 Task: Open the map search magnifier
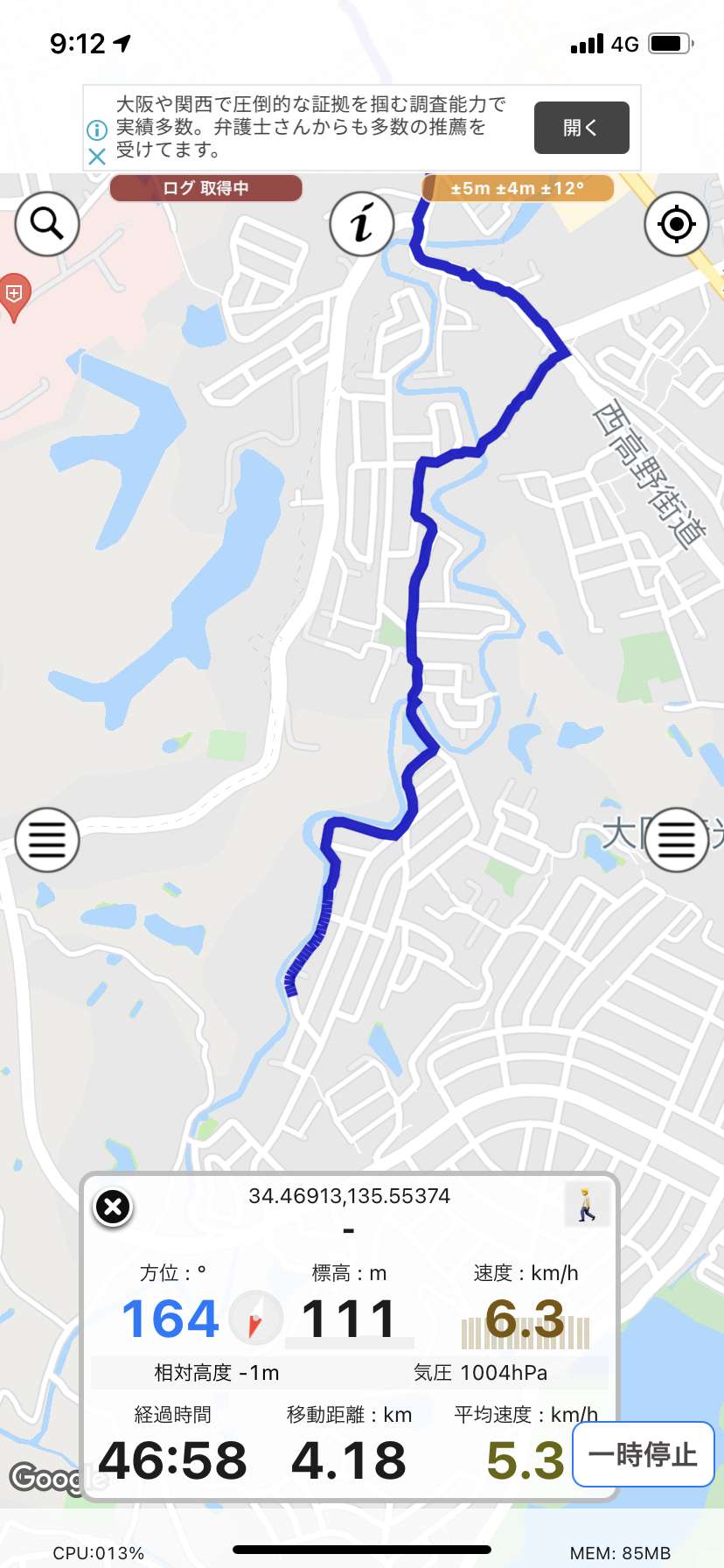tap(47, 224)
